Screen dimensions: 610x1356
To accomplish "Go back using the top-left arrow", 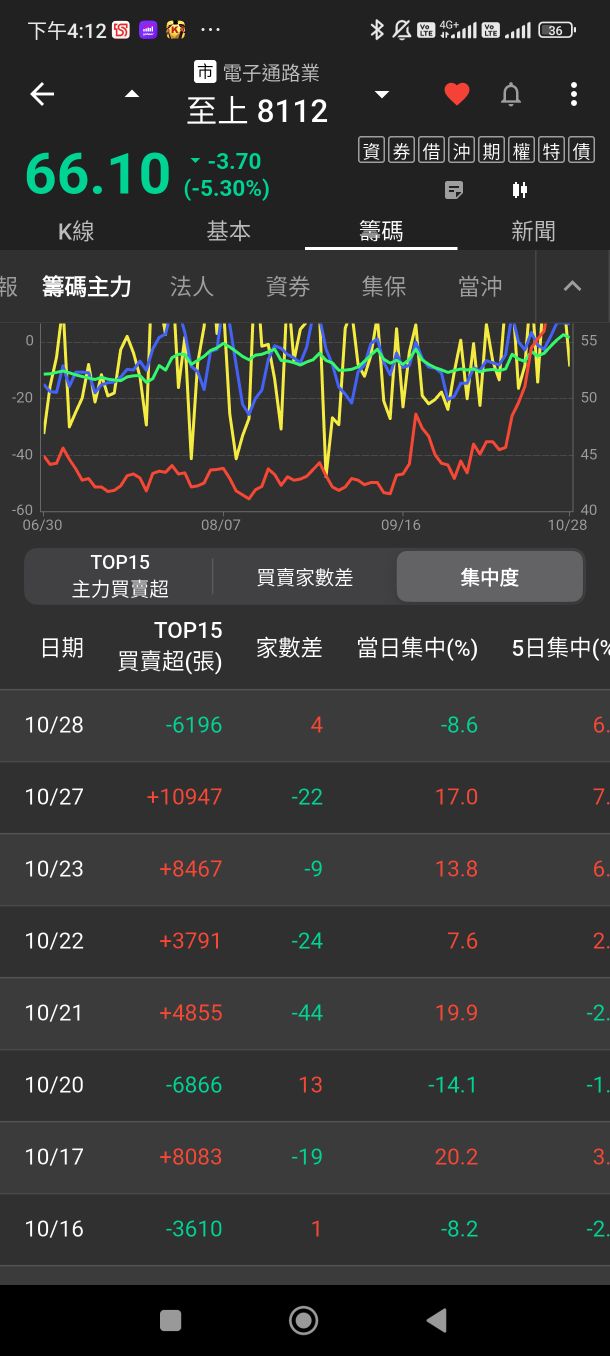I will [42, 95].
